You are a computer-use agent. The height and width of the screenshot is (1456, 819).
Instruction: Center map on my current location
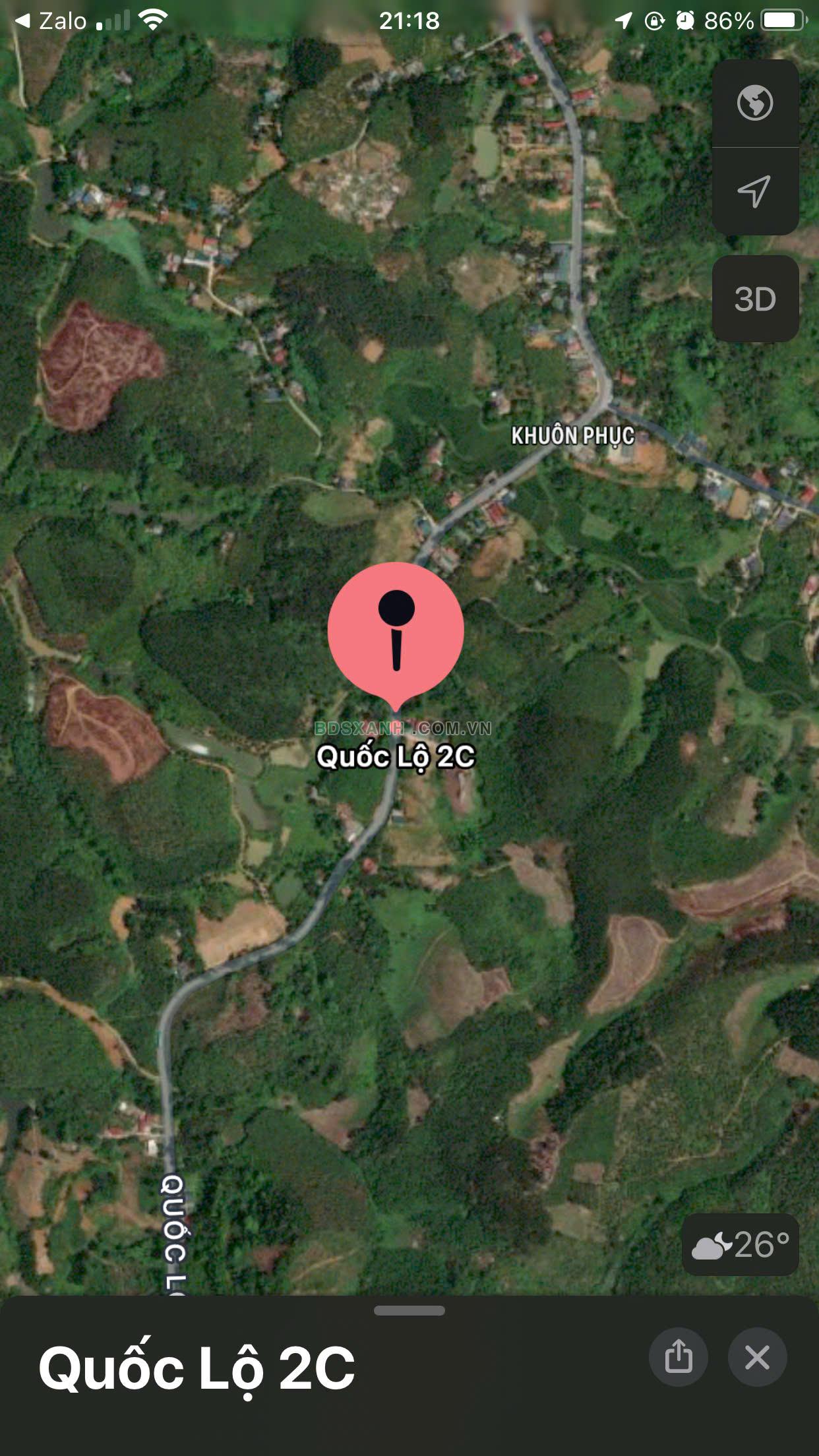pos(755,191)
